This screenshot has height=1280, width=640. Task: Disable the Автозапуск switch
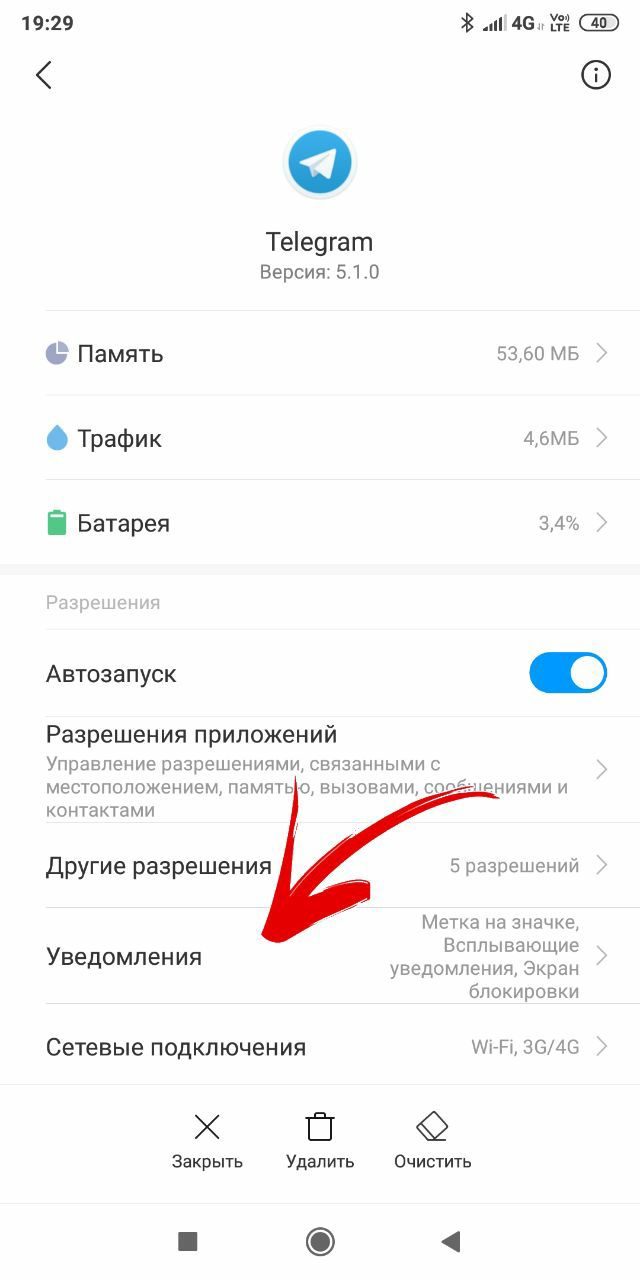567,673
